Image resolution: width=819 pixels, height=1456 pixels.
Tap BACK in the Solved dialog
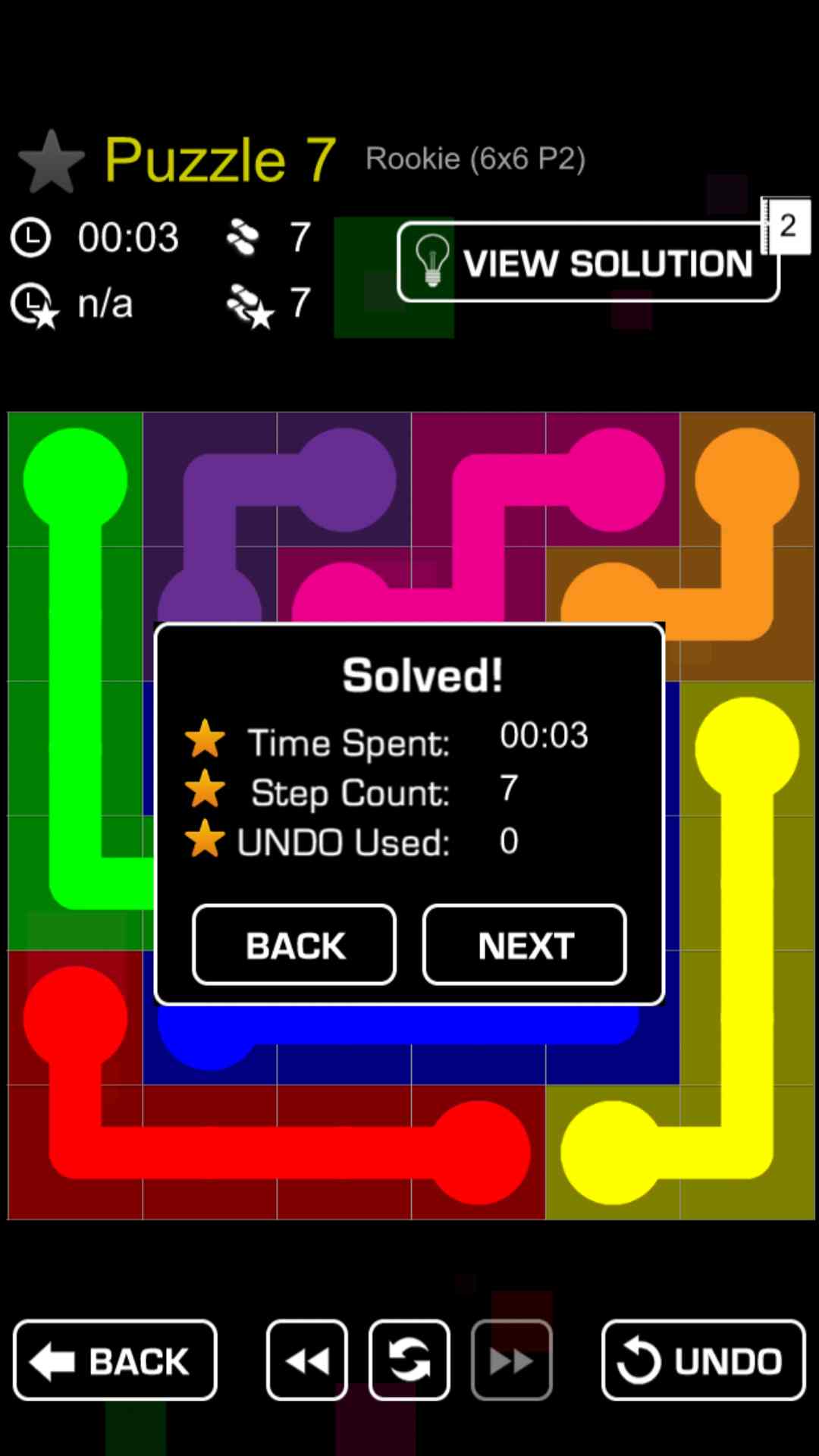click(294, 945)
